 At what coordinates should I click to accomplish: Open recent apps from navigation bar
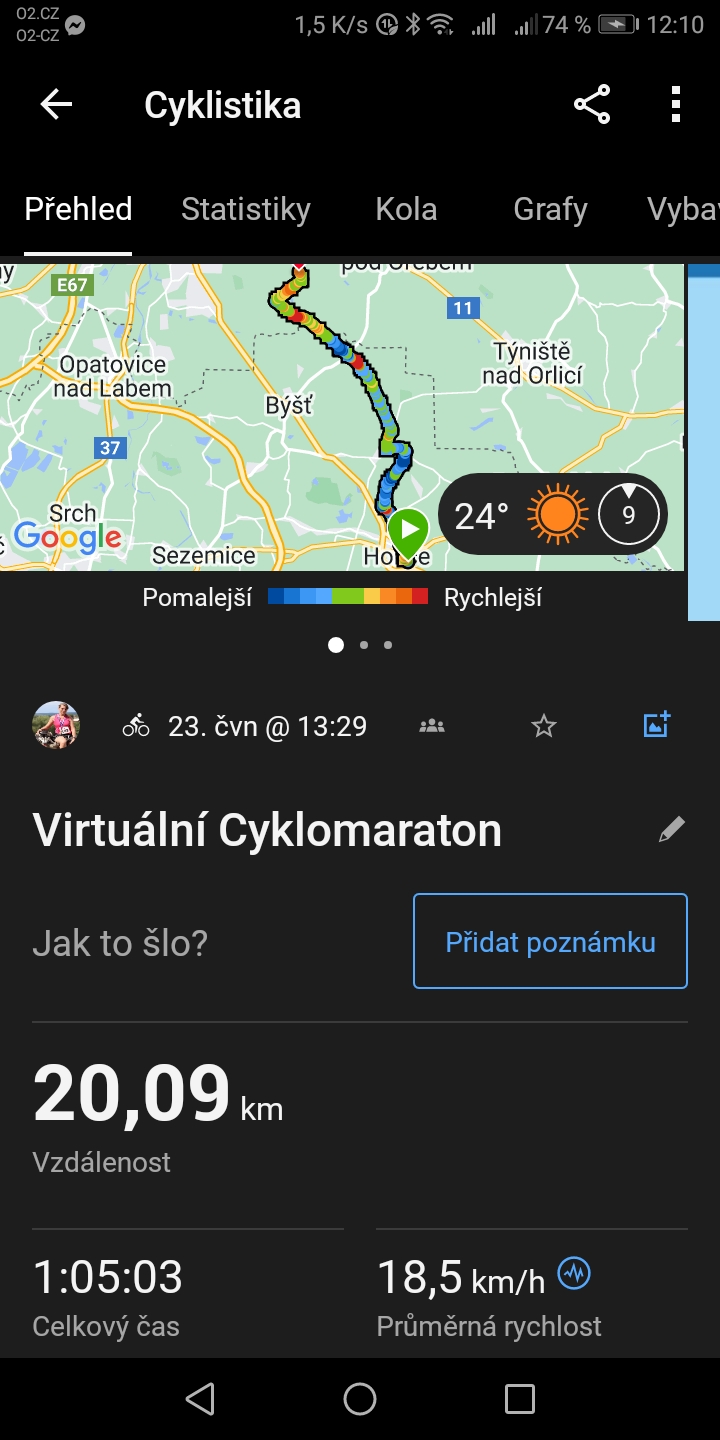(x=520, y=1399)
